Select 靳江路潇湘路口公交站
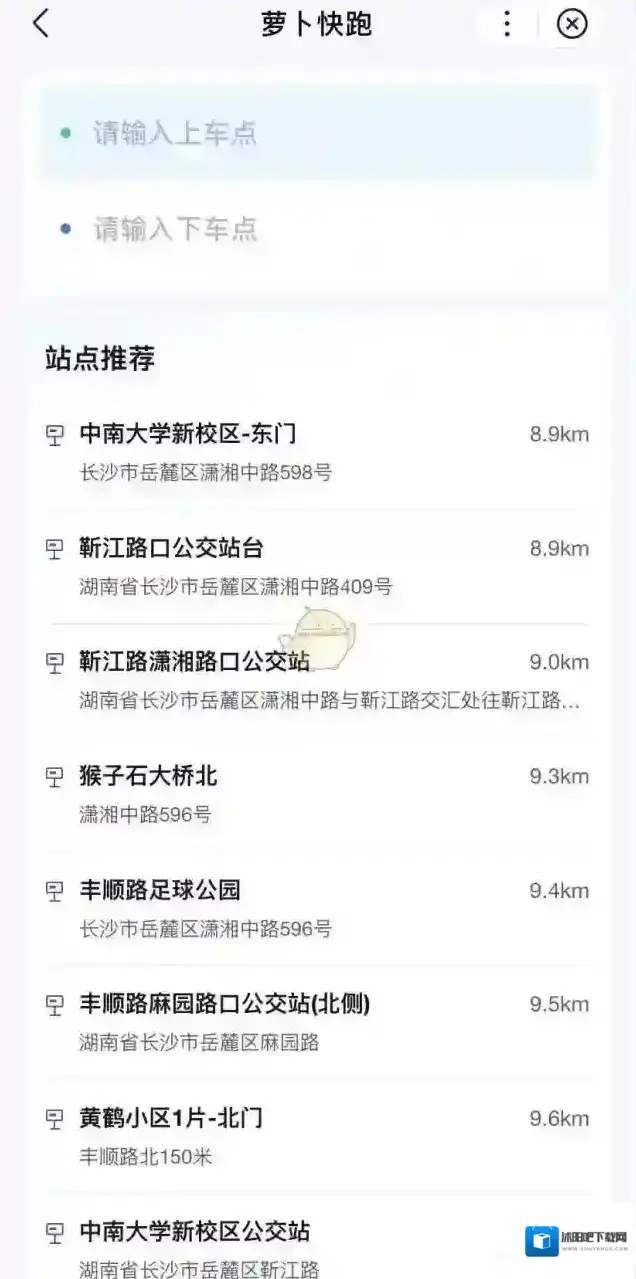The height and width of the screenshot is (1279, 636). click(317, 680)
